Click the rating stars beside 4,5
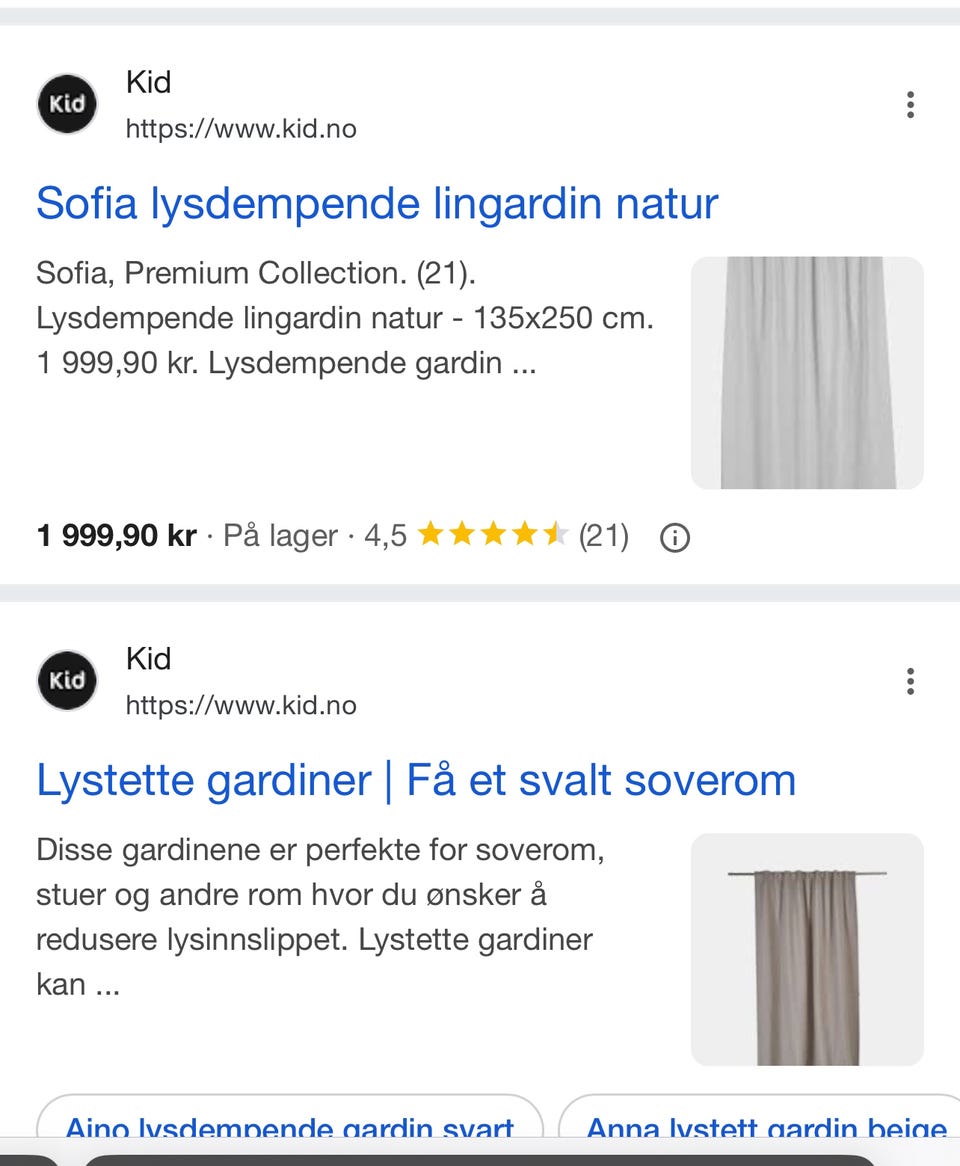Viewport: 960px width, 1166px height. (492, 535)
